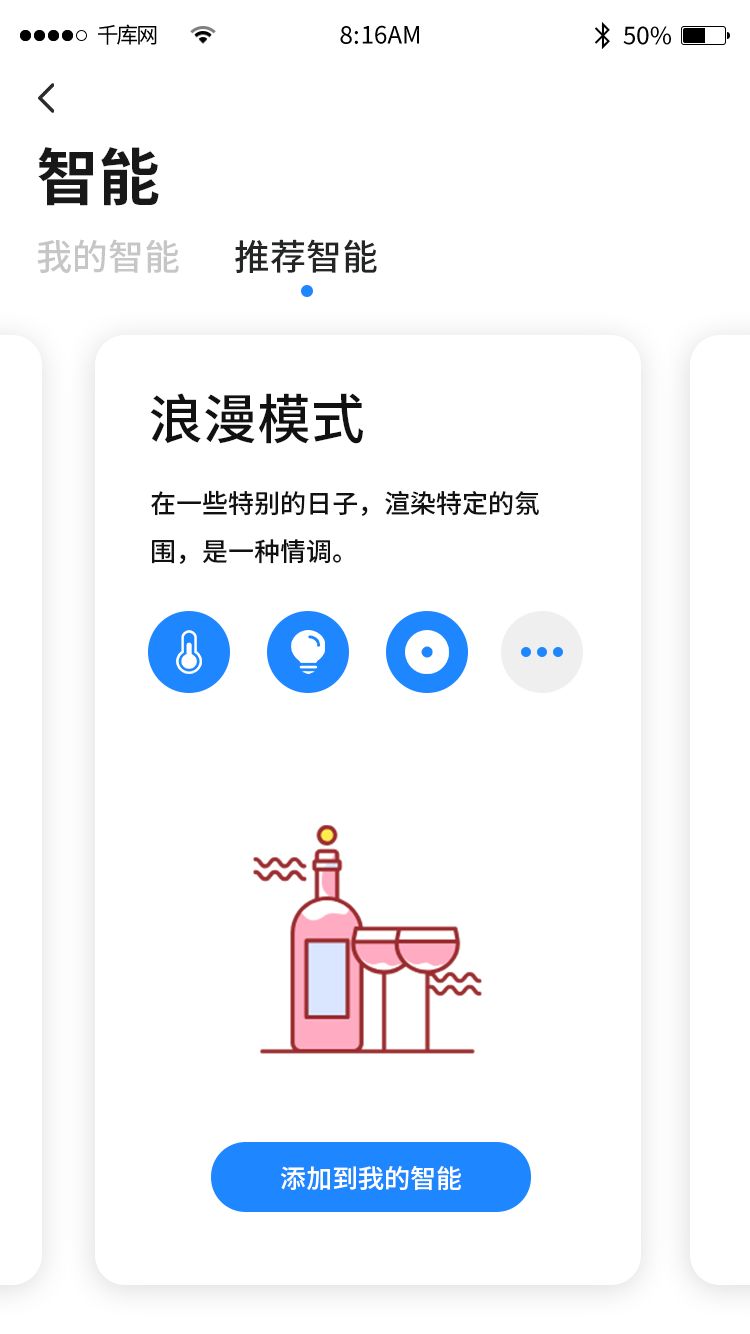Tap the light bulb device icon
This screenshot has height=1334, width=750.
pyautogui.click(x=308, y=652)
